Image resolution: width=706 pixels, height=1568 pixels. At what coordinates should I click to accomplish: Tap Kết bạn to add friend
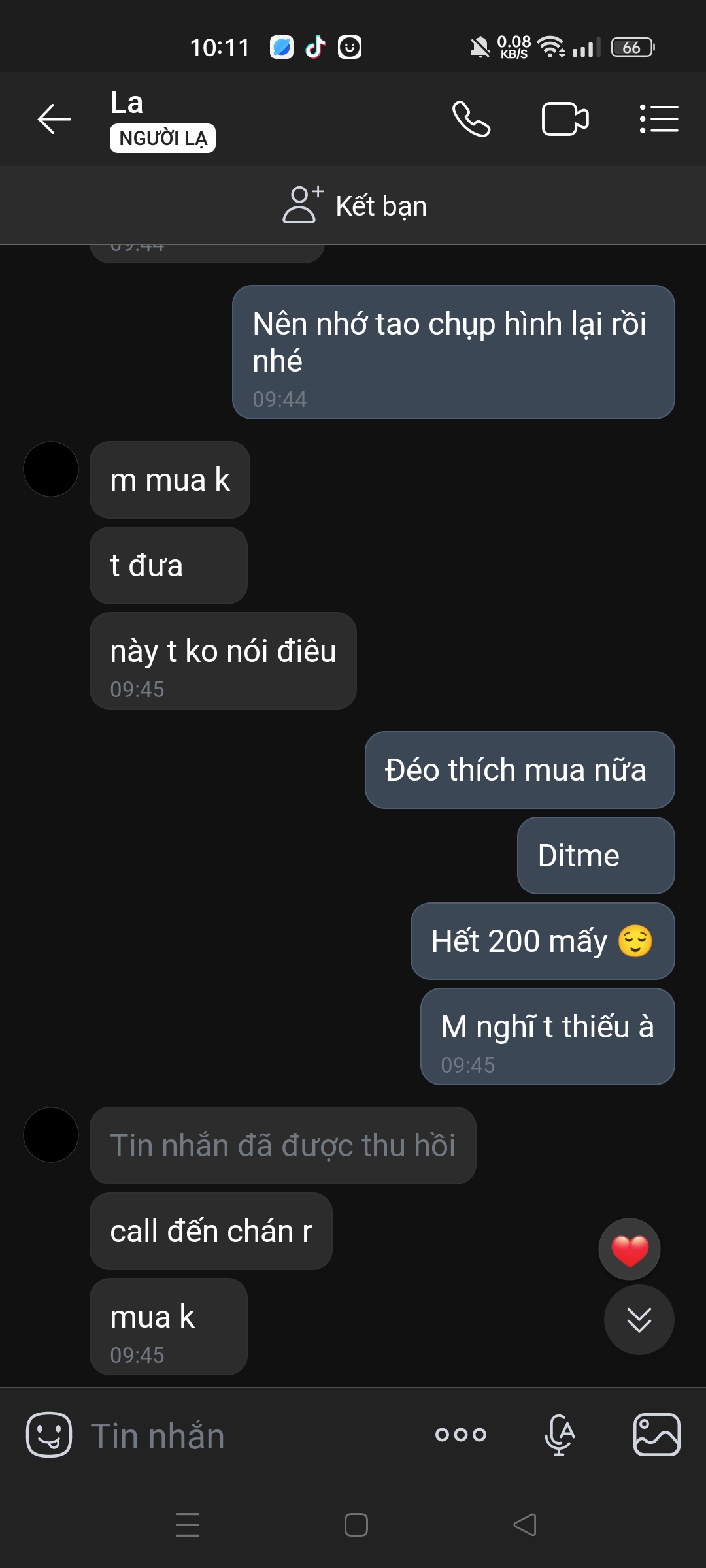(x=355, y=206)
